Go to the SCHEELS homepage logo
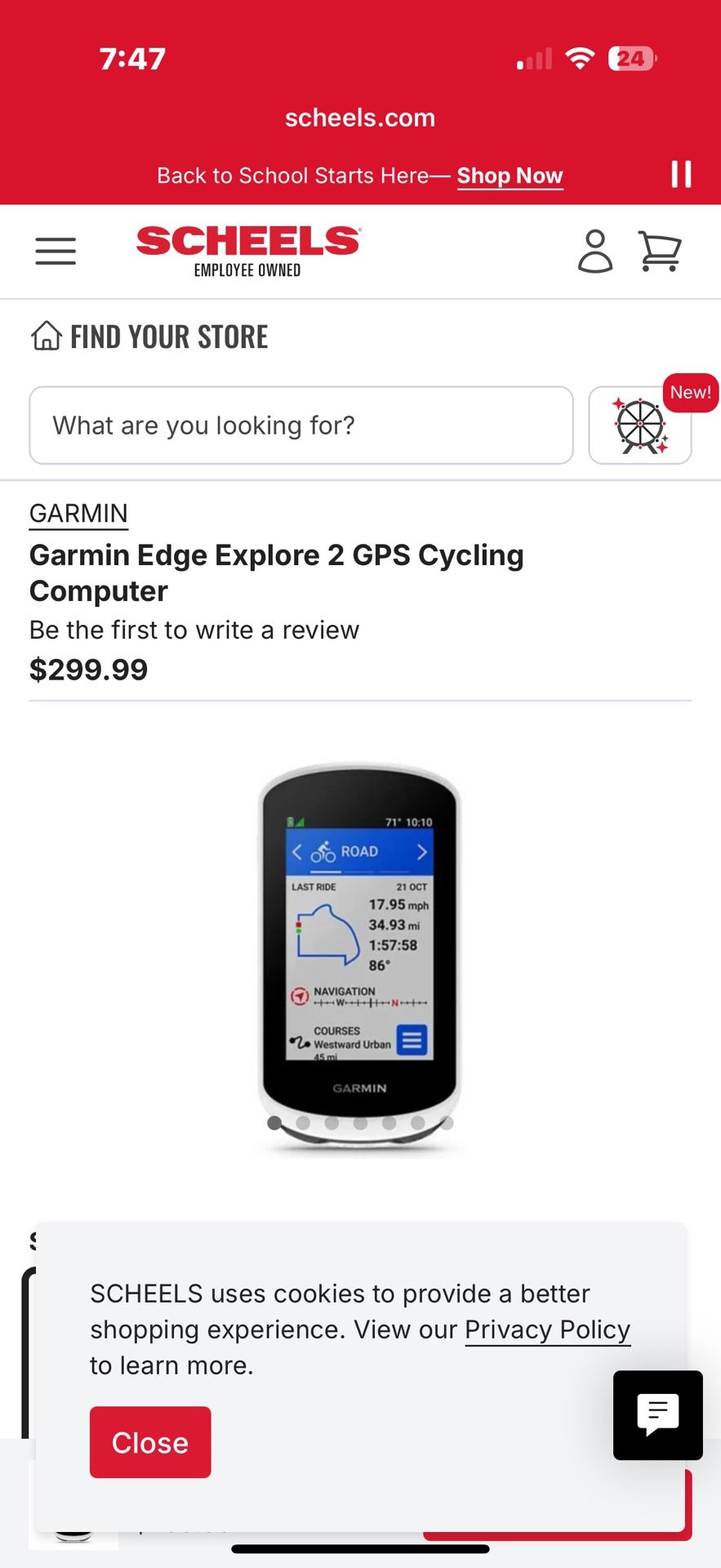 [x=247, y=251]
